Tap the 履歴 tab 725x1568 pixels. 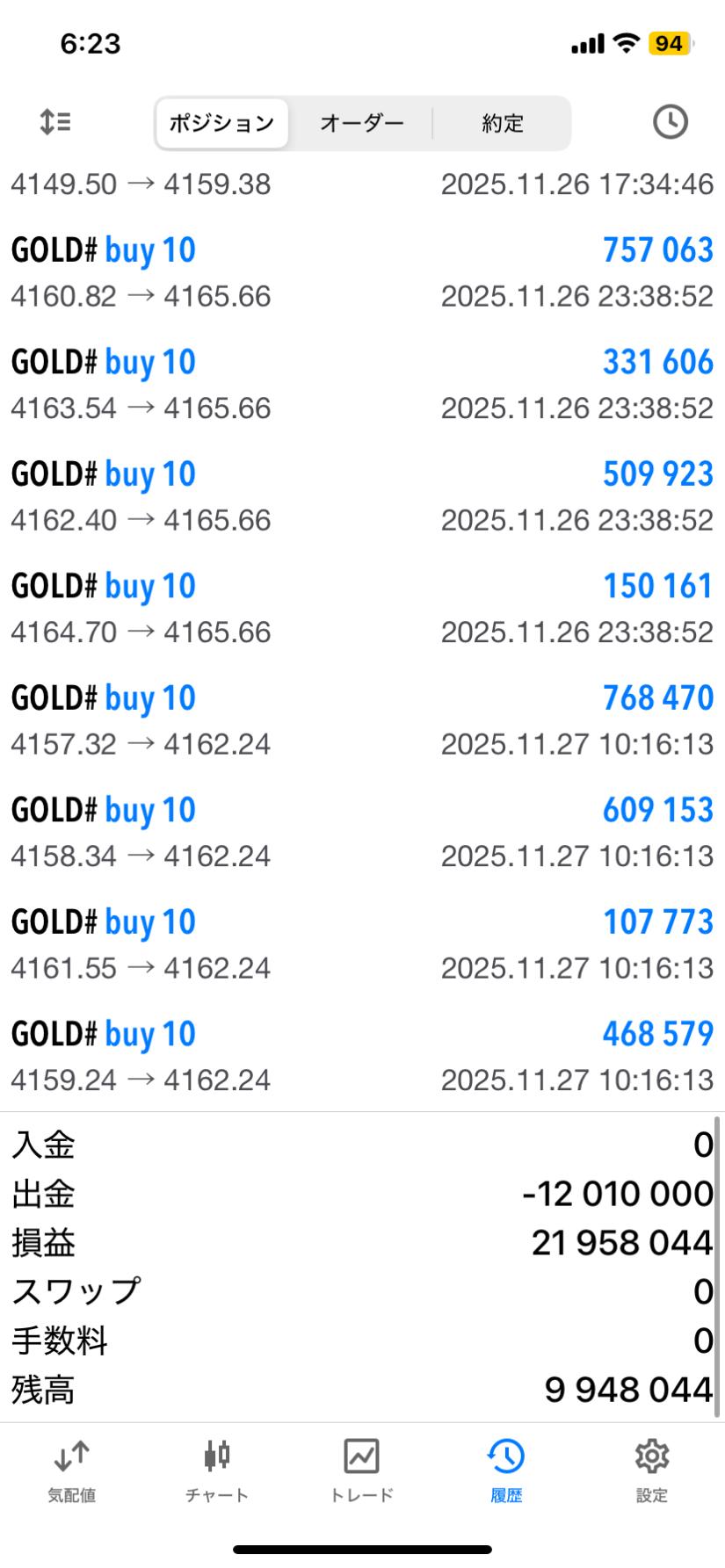click(506, 1470)
